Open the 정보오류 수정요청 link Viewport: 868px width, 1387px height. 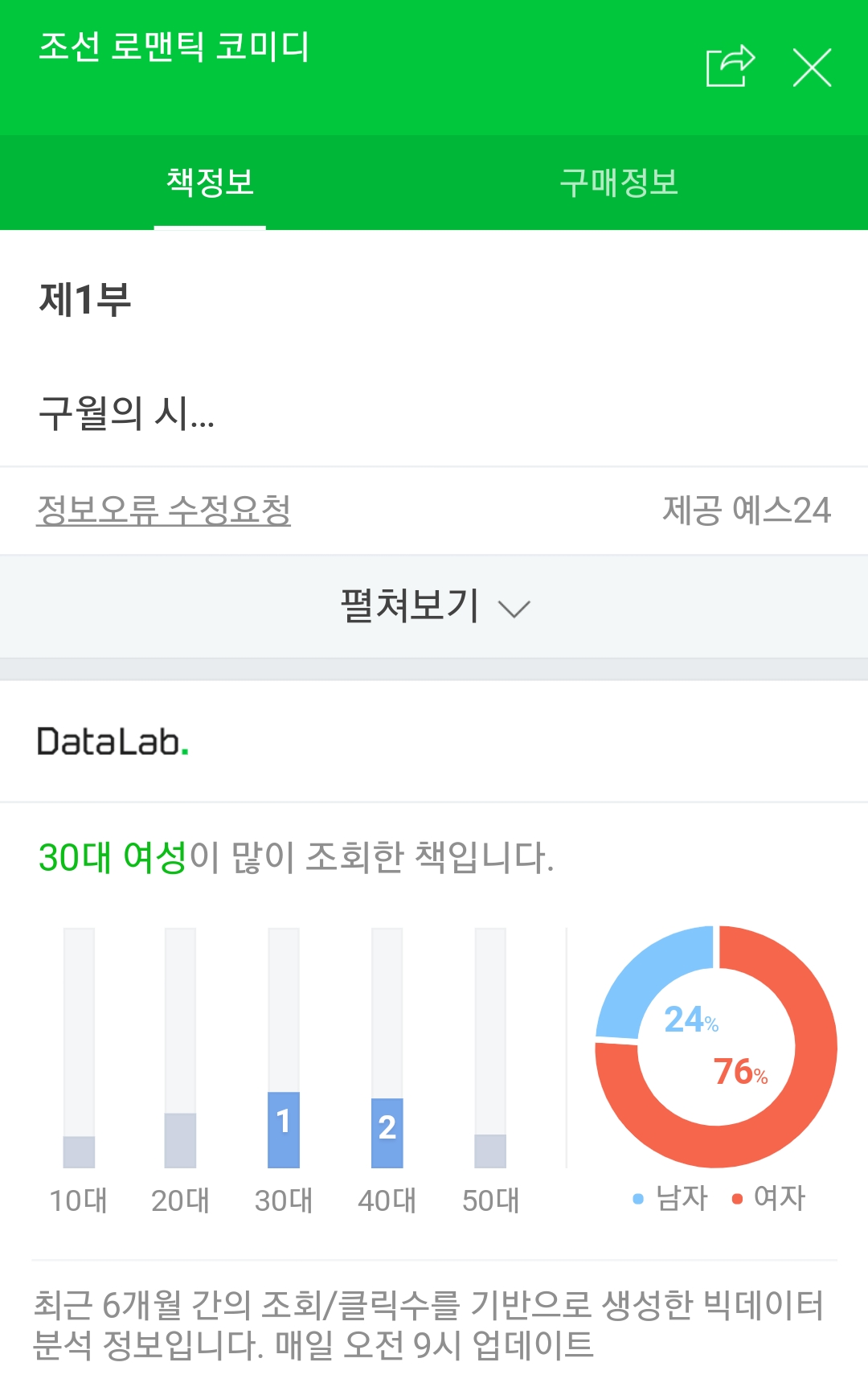163,511
